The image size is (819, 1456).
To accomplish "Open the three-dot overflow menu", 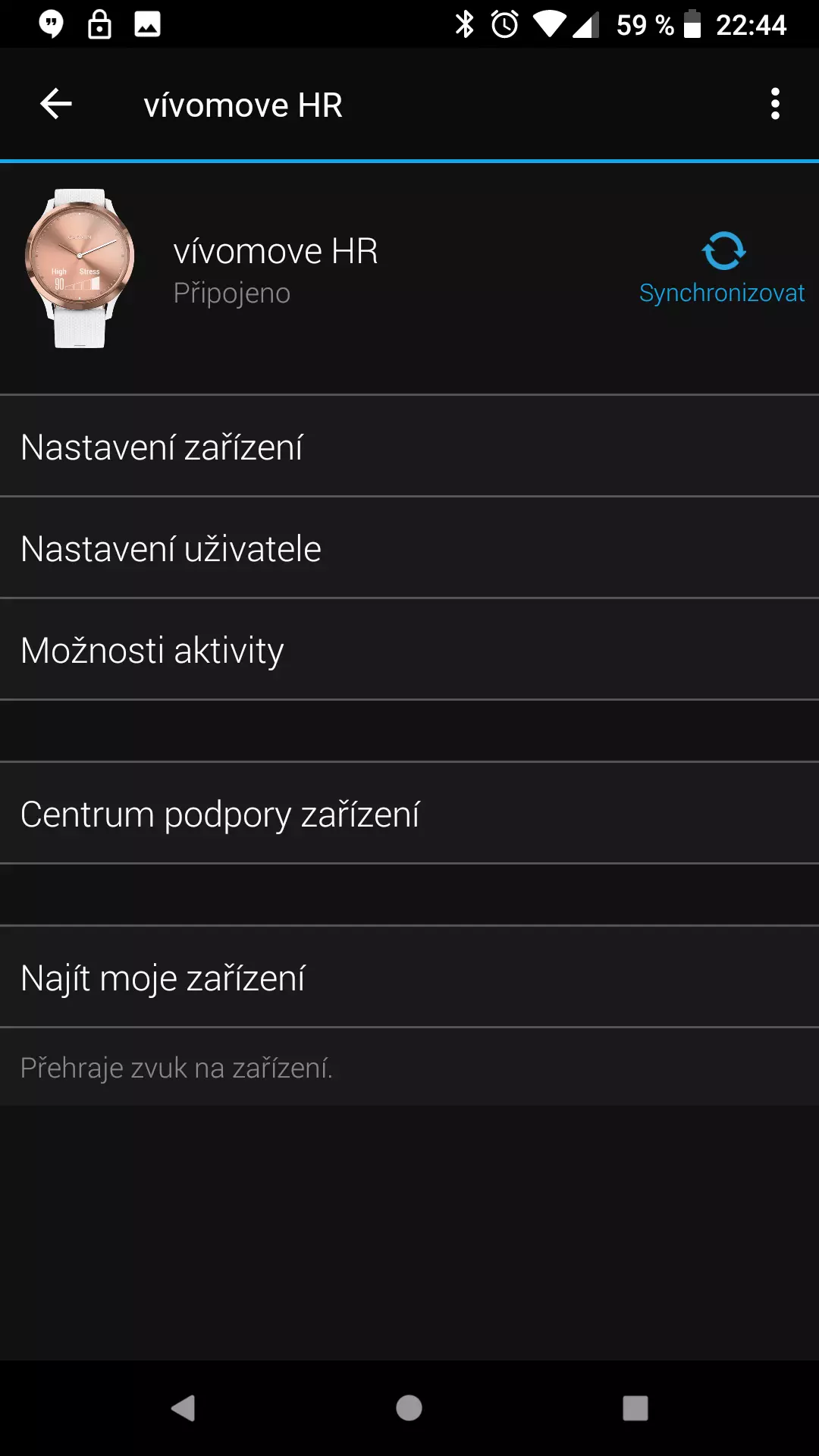I will coord(775,104).
